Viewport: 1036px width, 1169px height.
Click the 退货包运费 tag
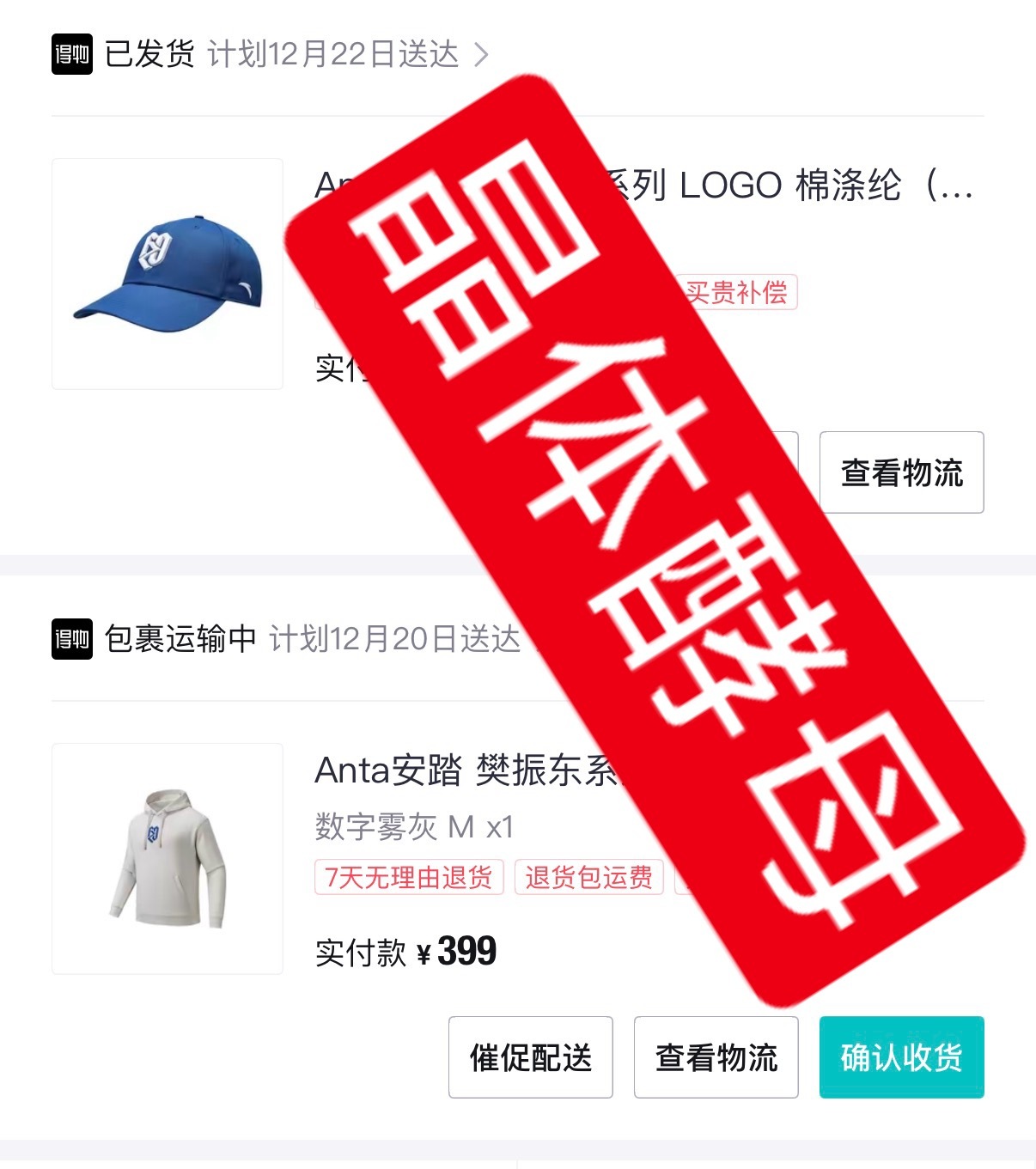coord(588,878)
